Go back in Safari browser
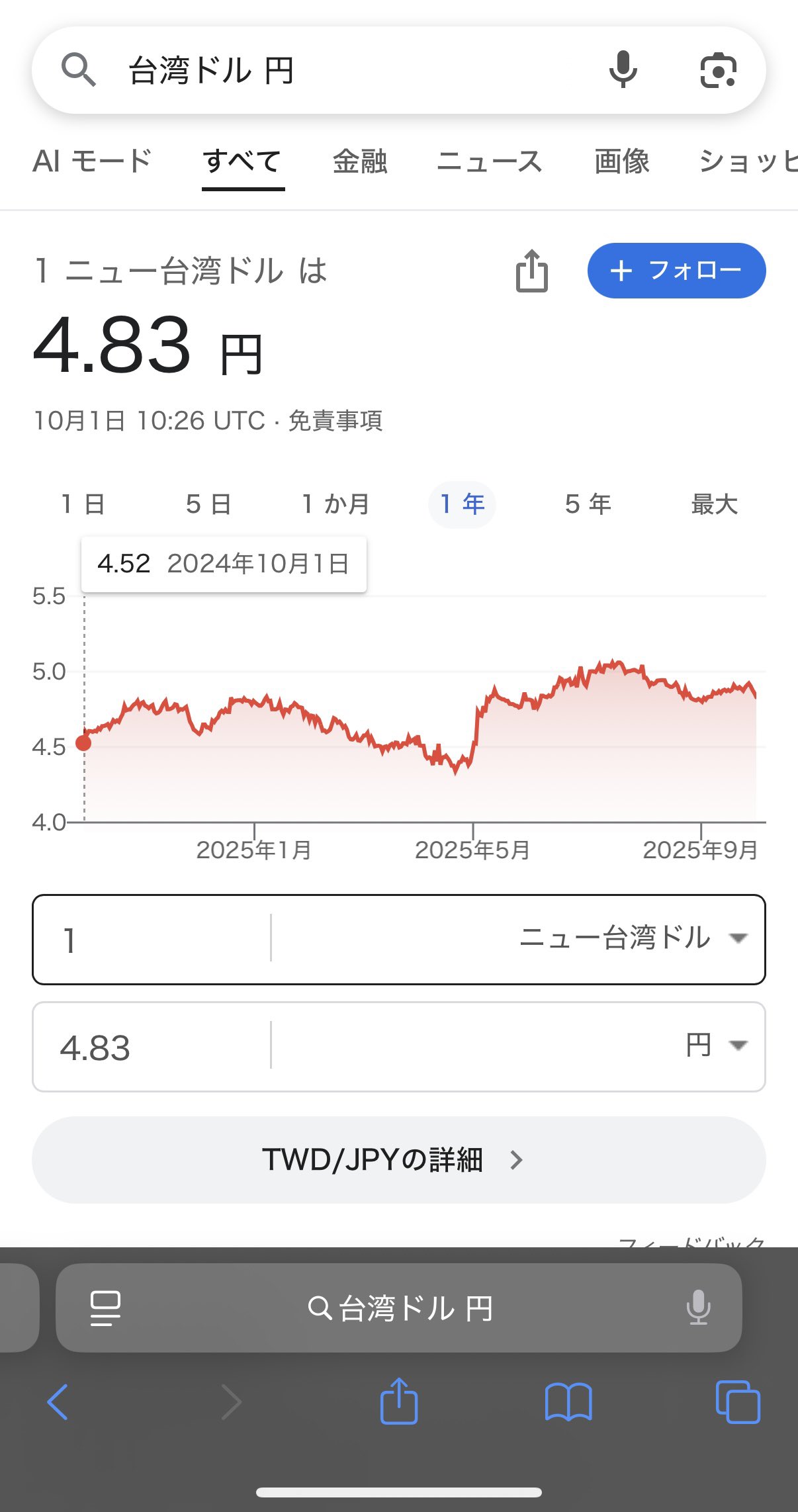The width and height of the screenshot is (798, 1512). pos(58,1401)
